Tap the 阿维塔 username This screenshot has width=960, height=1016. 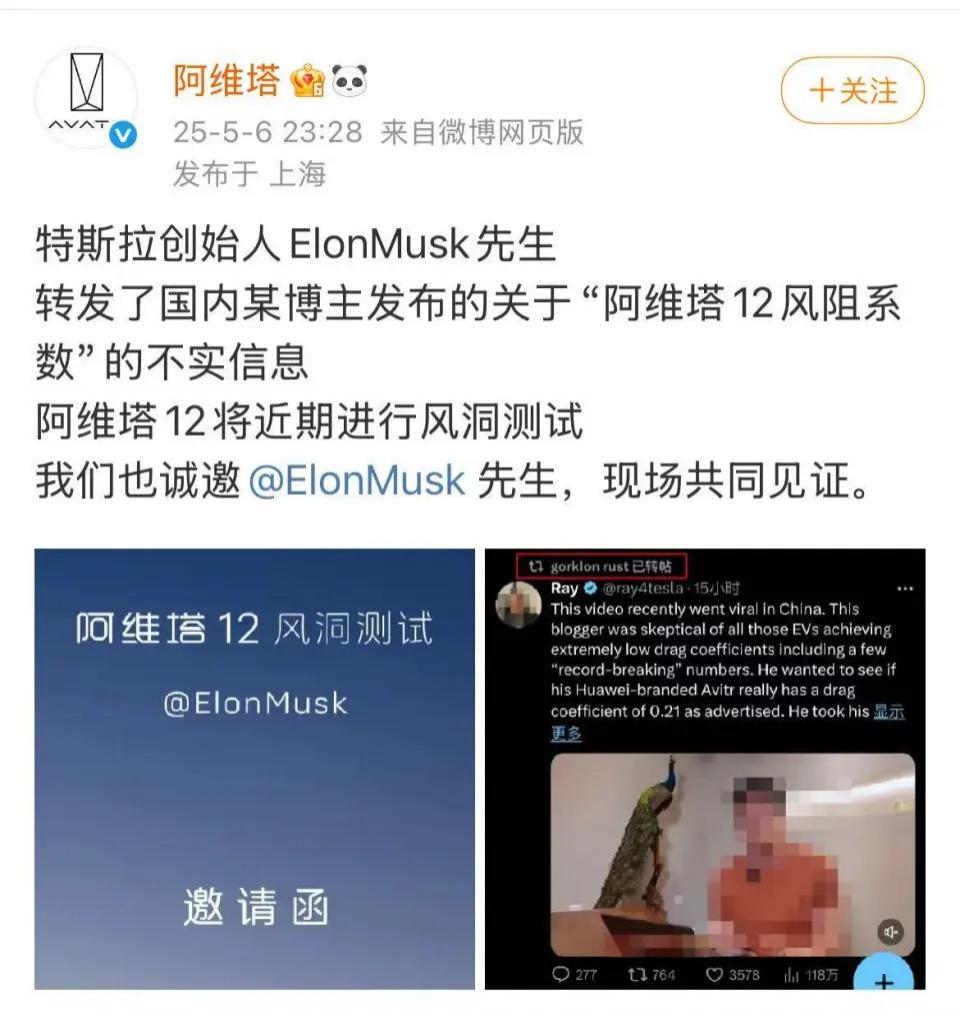point(227,81)
